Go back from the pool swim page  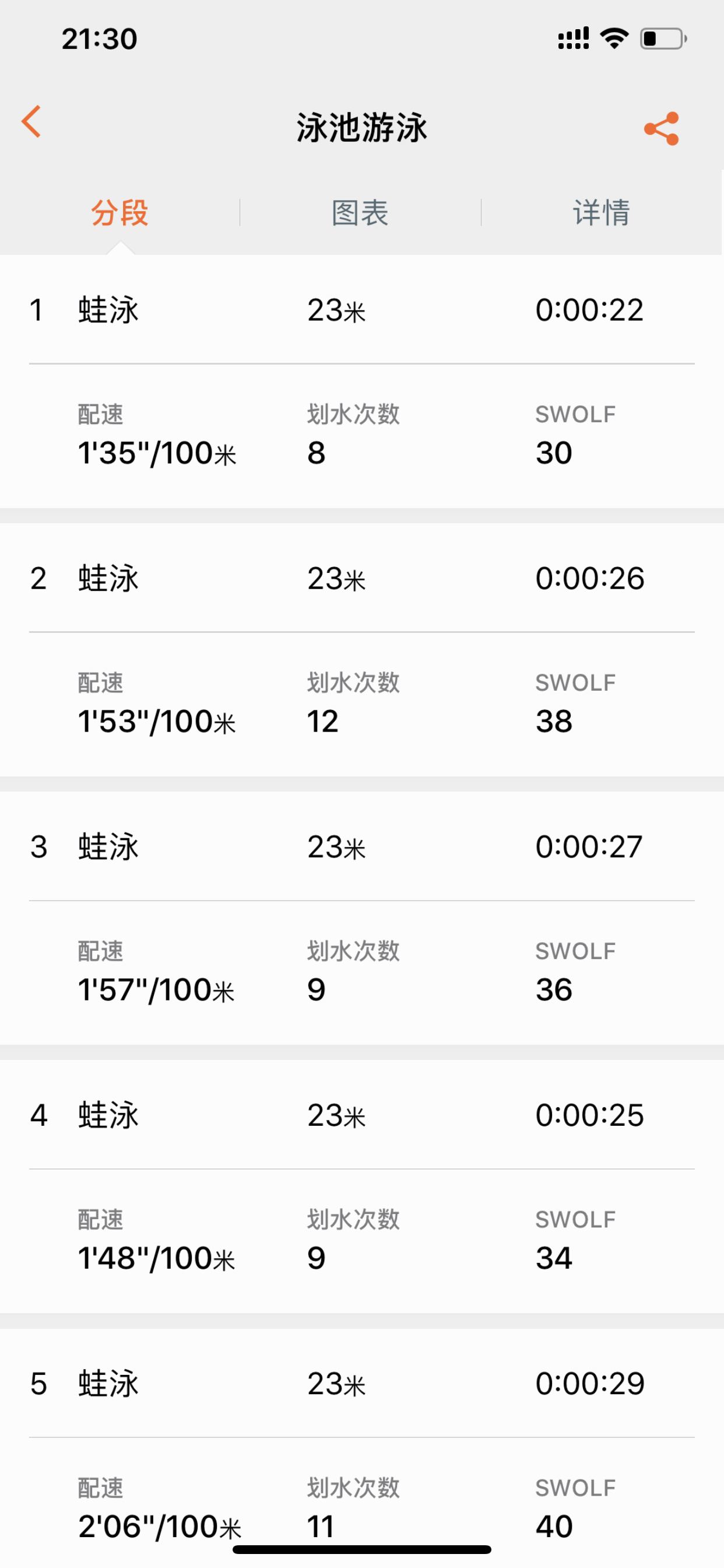tap(31, 122)
